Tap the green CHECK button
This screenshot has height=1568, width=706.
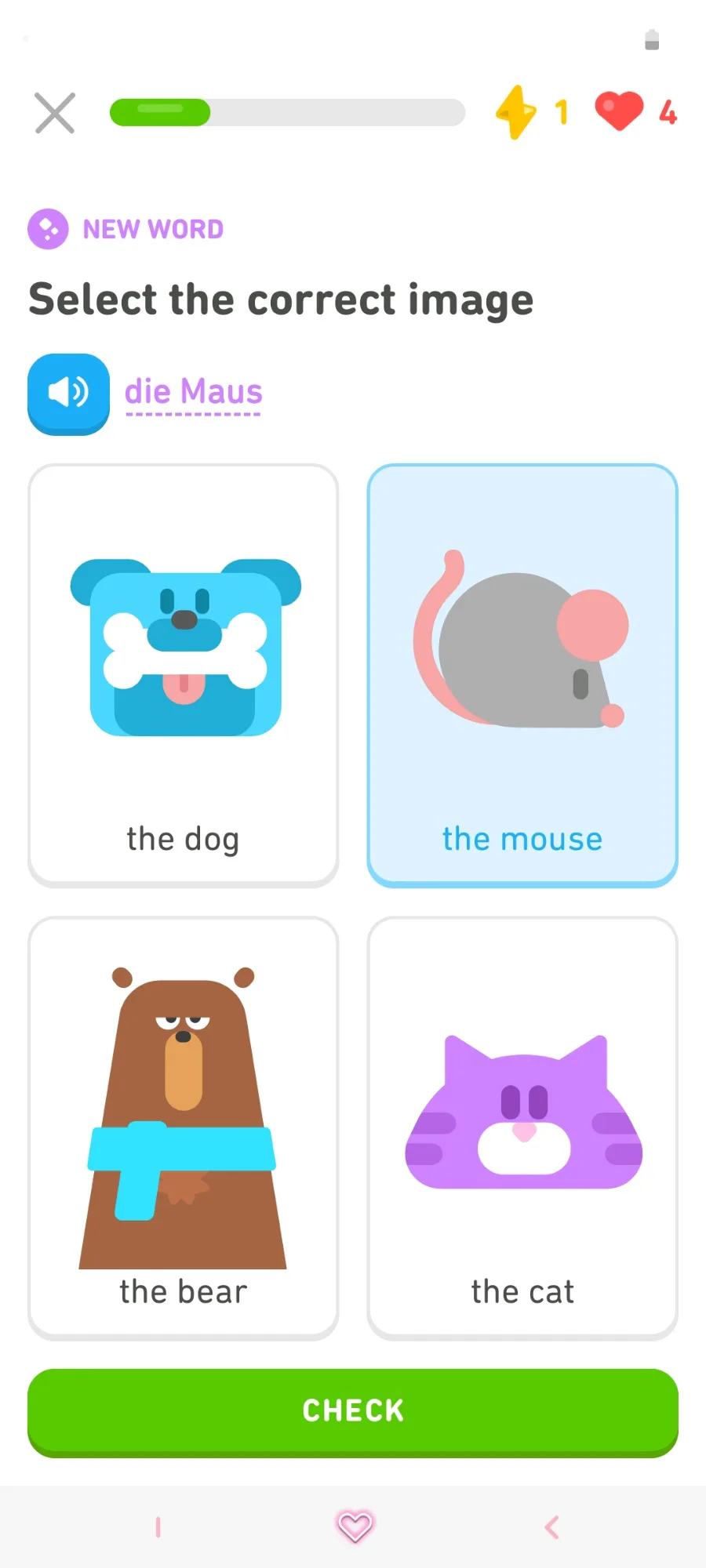point(353,1412)
